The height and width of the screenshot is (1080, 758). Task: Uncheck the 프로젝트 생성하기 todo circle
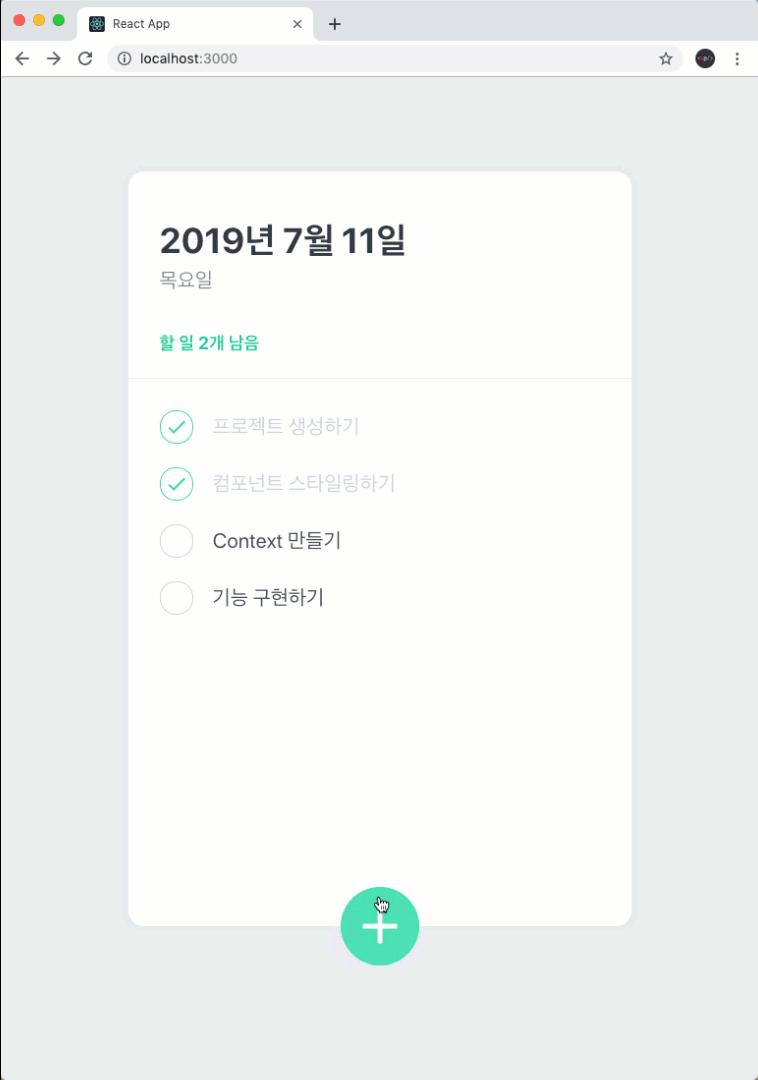pos(176,427)
